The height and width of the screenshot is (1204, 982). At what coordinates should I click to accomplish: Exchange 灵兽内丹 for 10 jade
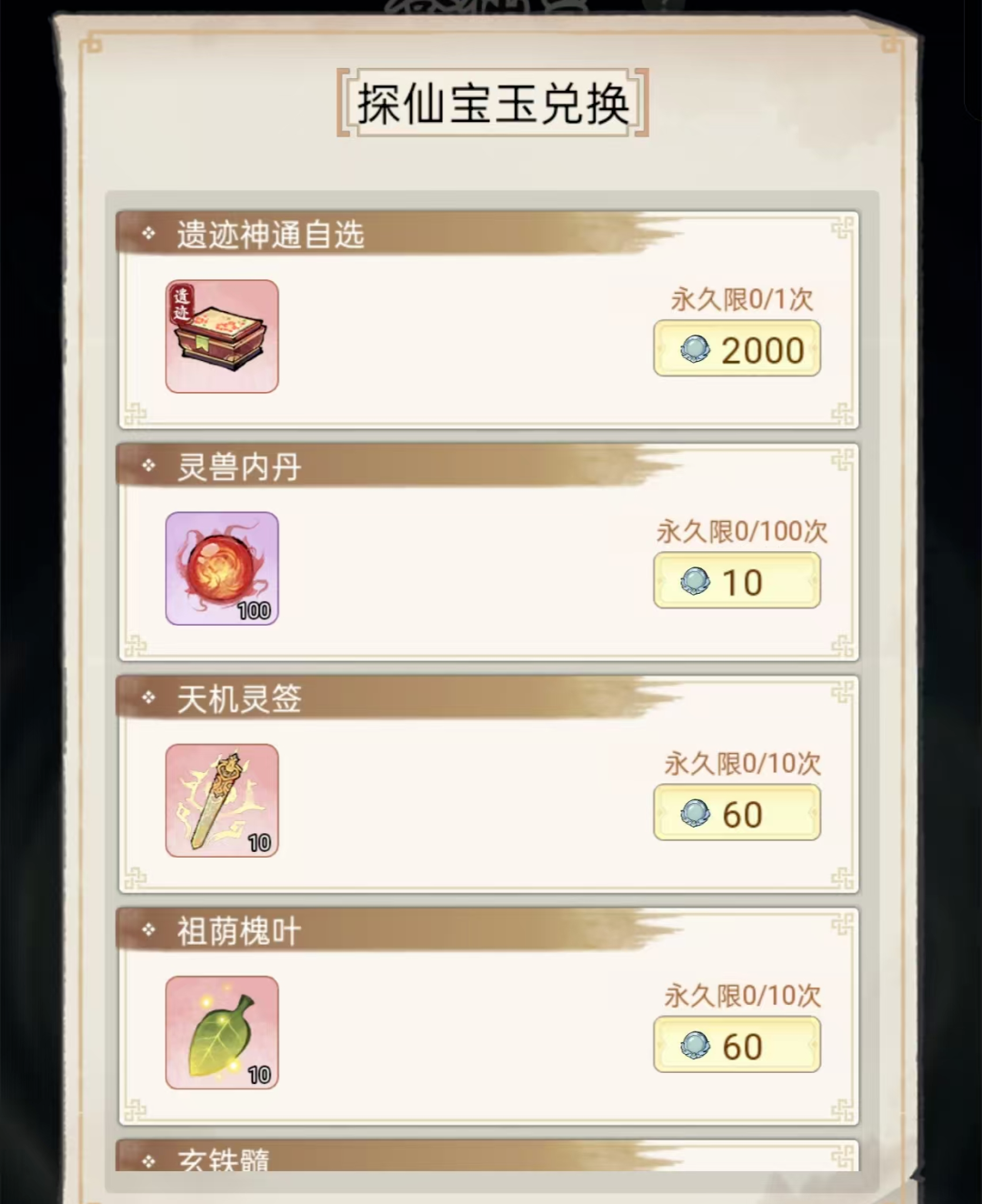click(x=736, y=581)
